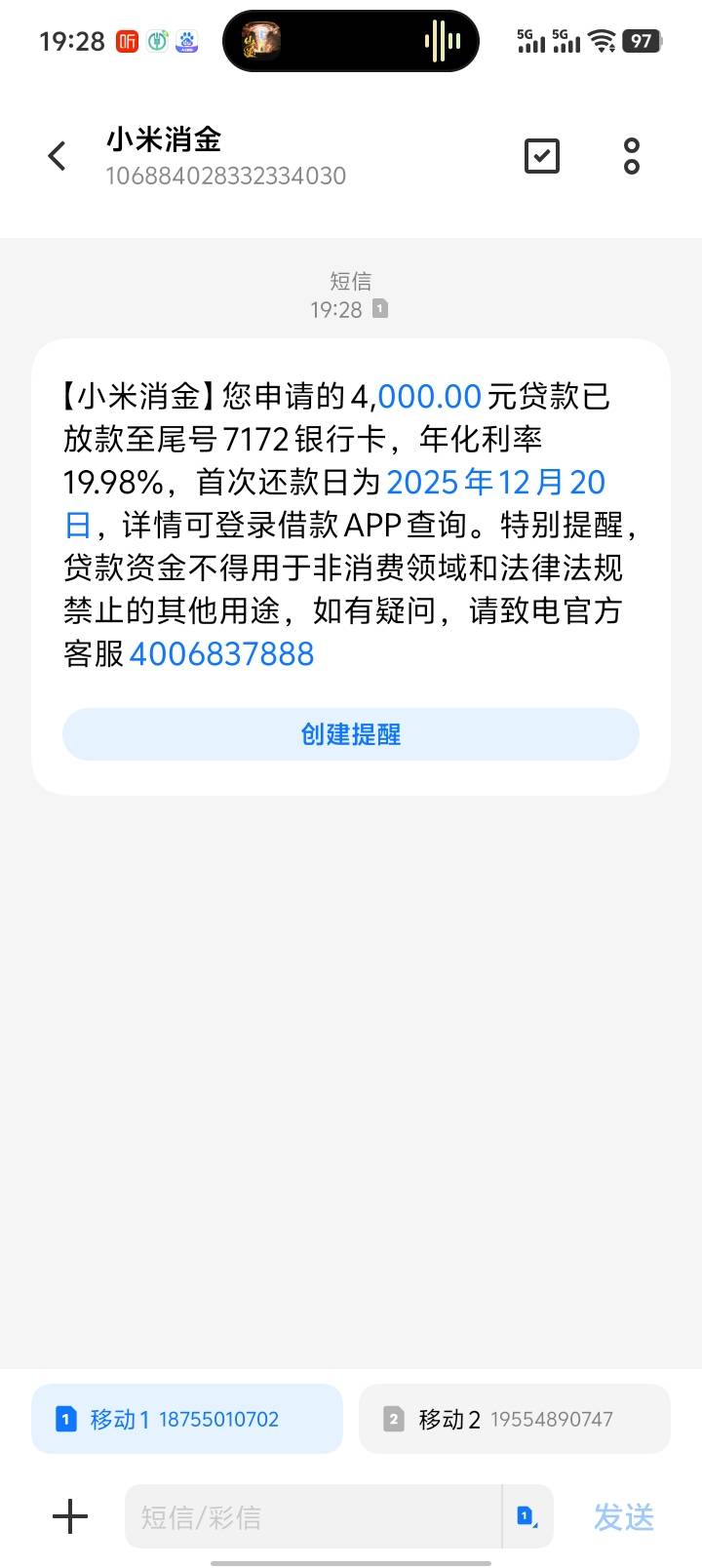Tap the multi-select checkbox icon
This screenshot has width=702, height=1568.
point(542,156)
